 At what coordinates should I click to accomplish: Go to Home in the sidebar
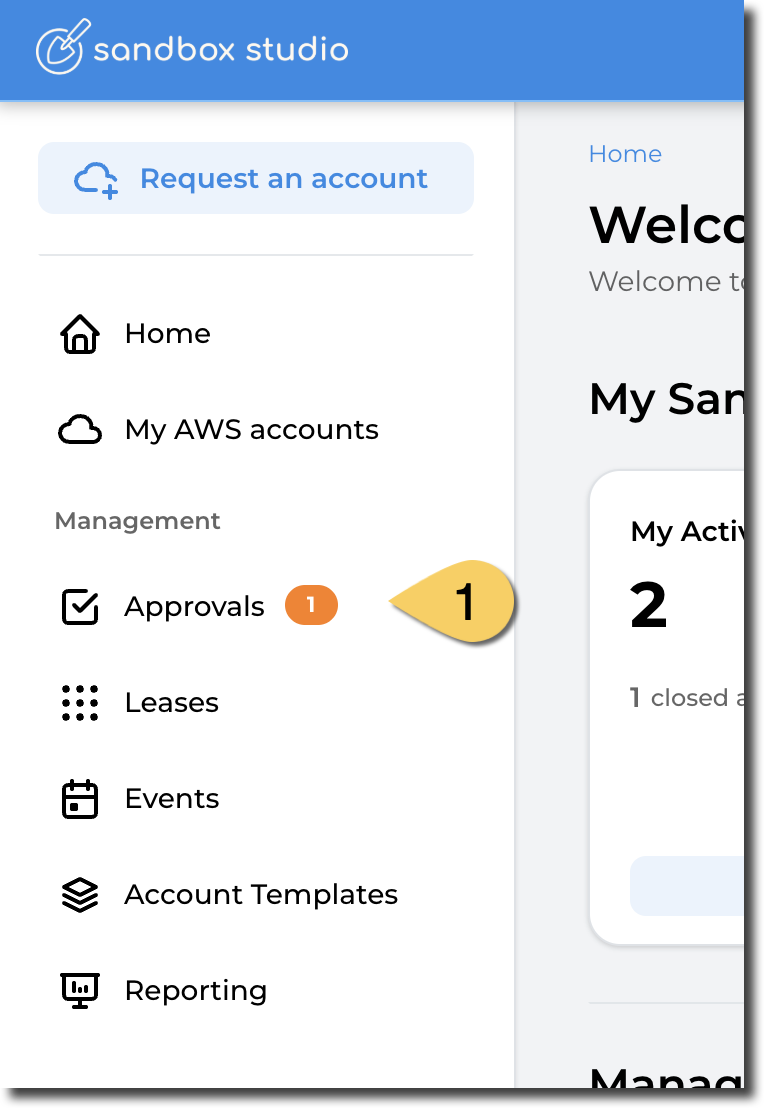click(167, 334)
